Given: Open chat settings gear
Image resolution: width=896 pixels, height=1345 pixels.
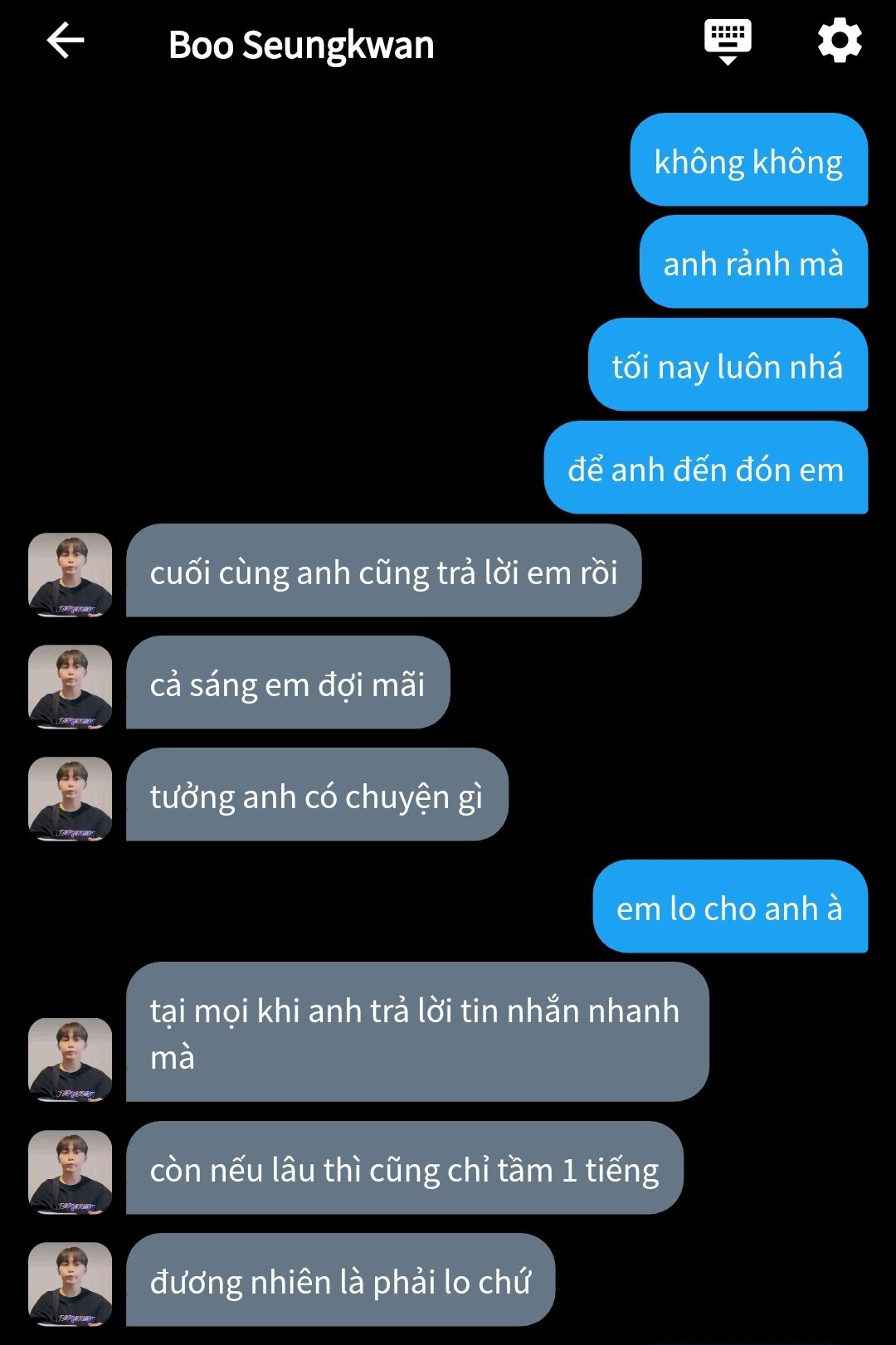Looking at the screenshot, I should point(840,41).
